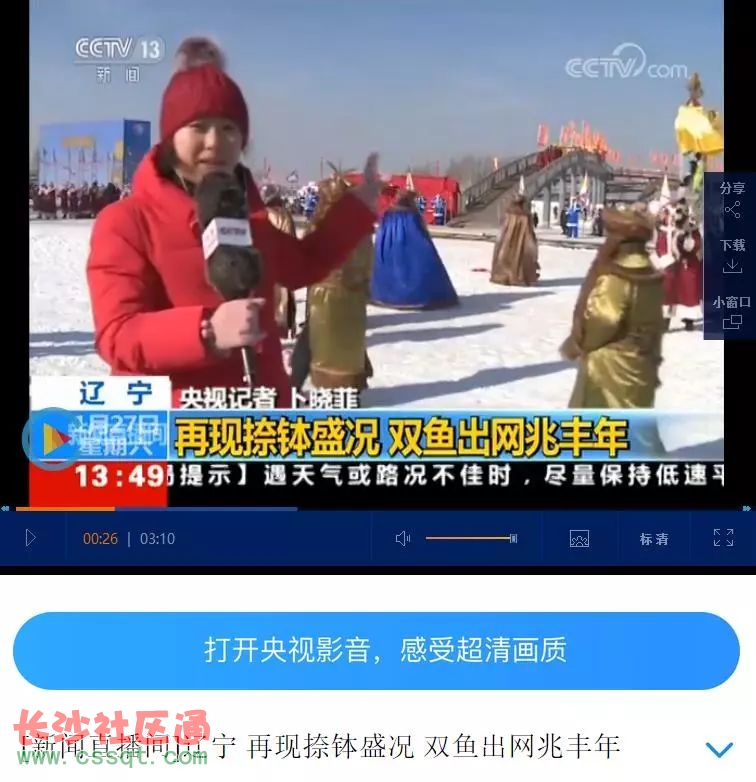The width and height of the screenshot is (756, 782).
Task: Mute the video sound
Action: point(402,538)
